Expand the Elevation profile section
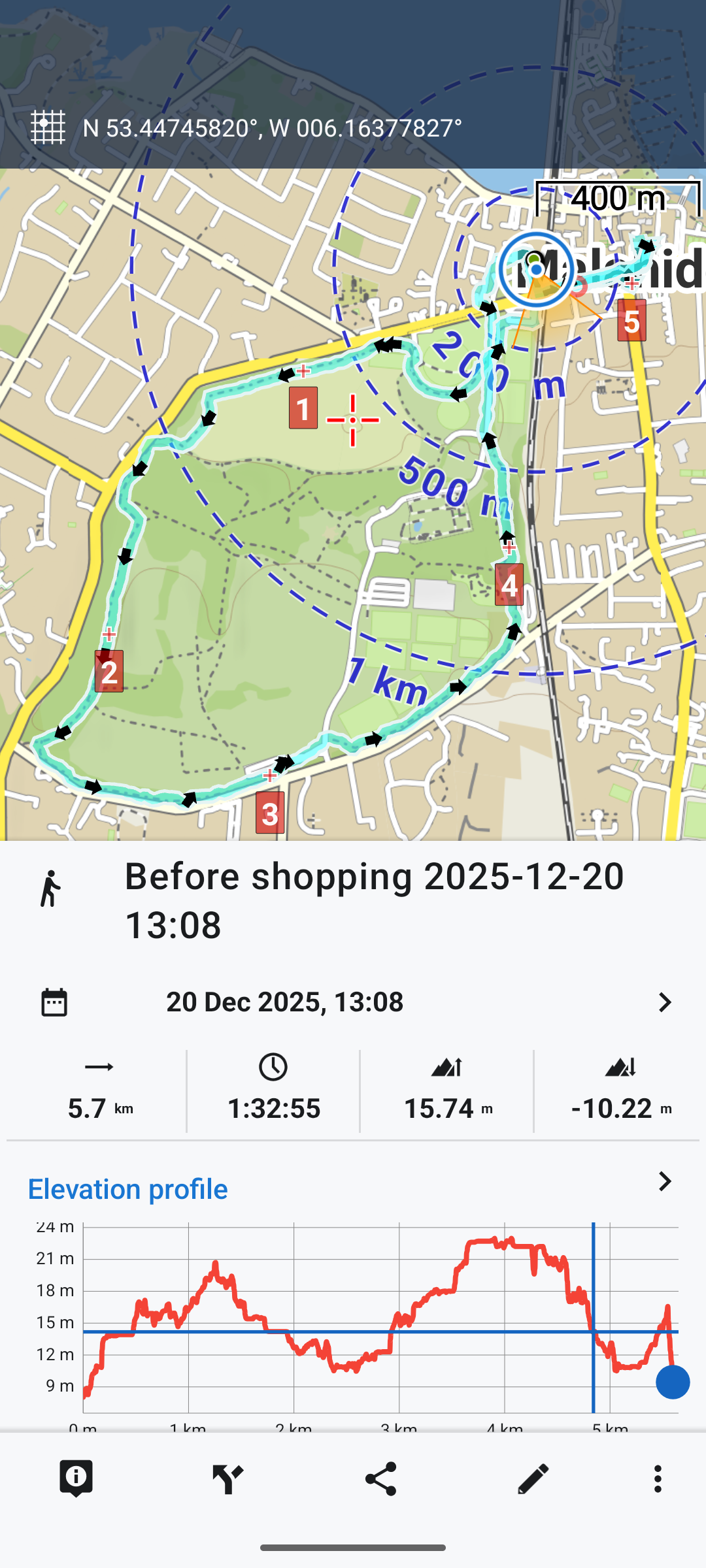The width and height of the screenshot is (706, 1568). 664,1182
